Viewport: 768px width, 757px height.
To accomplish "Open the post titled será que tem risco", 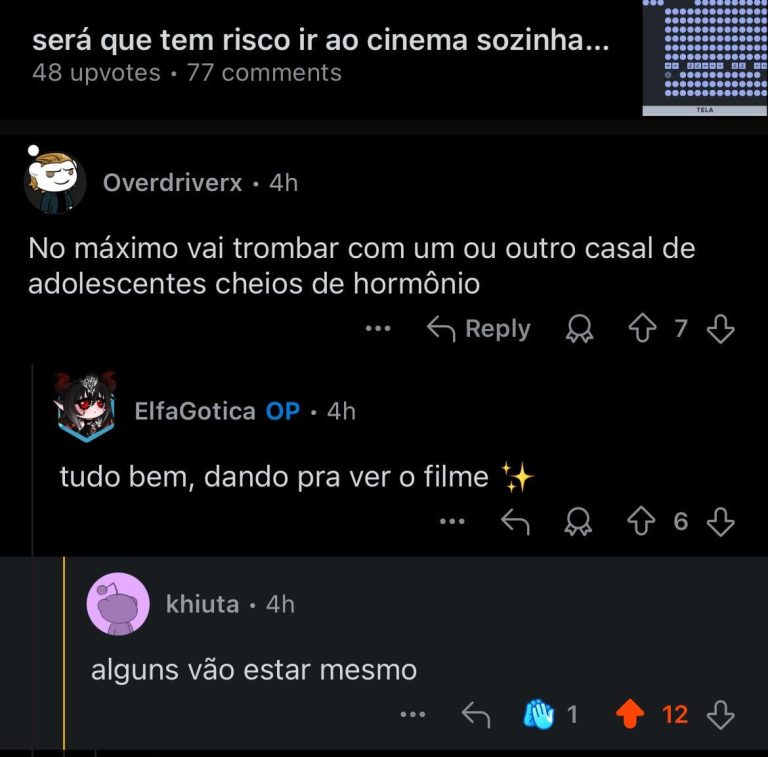I will (x=320, y=43).
